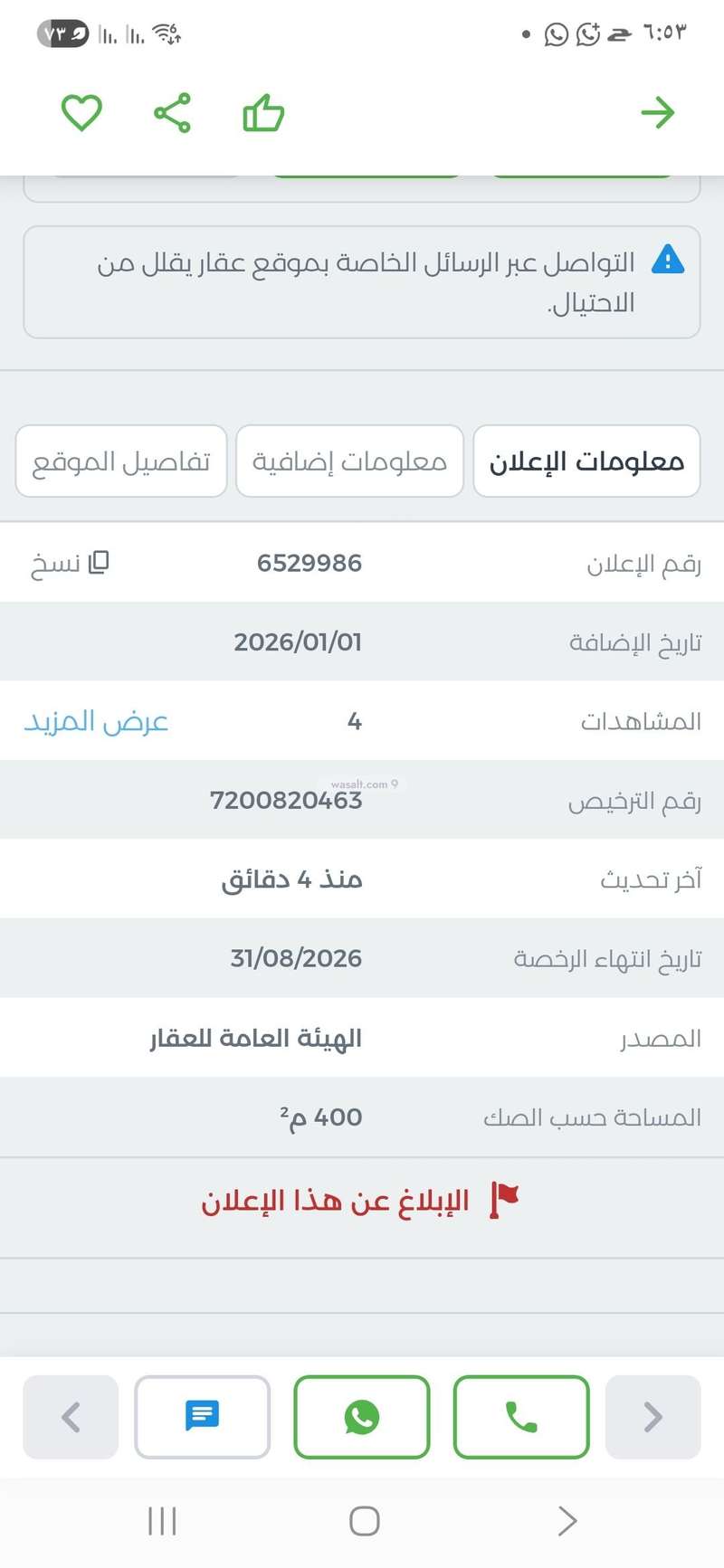
Task: Open the system home button
Action: click(x=364, y=1521)
